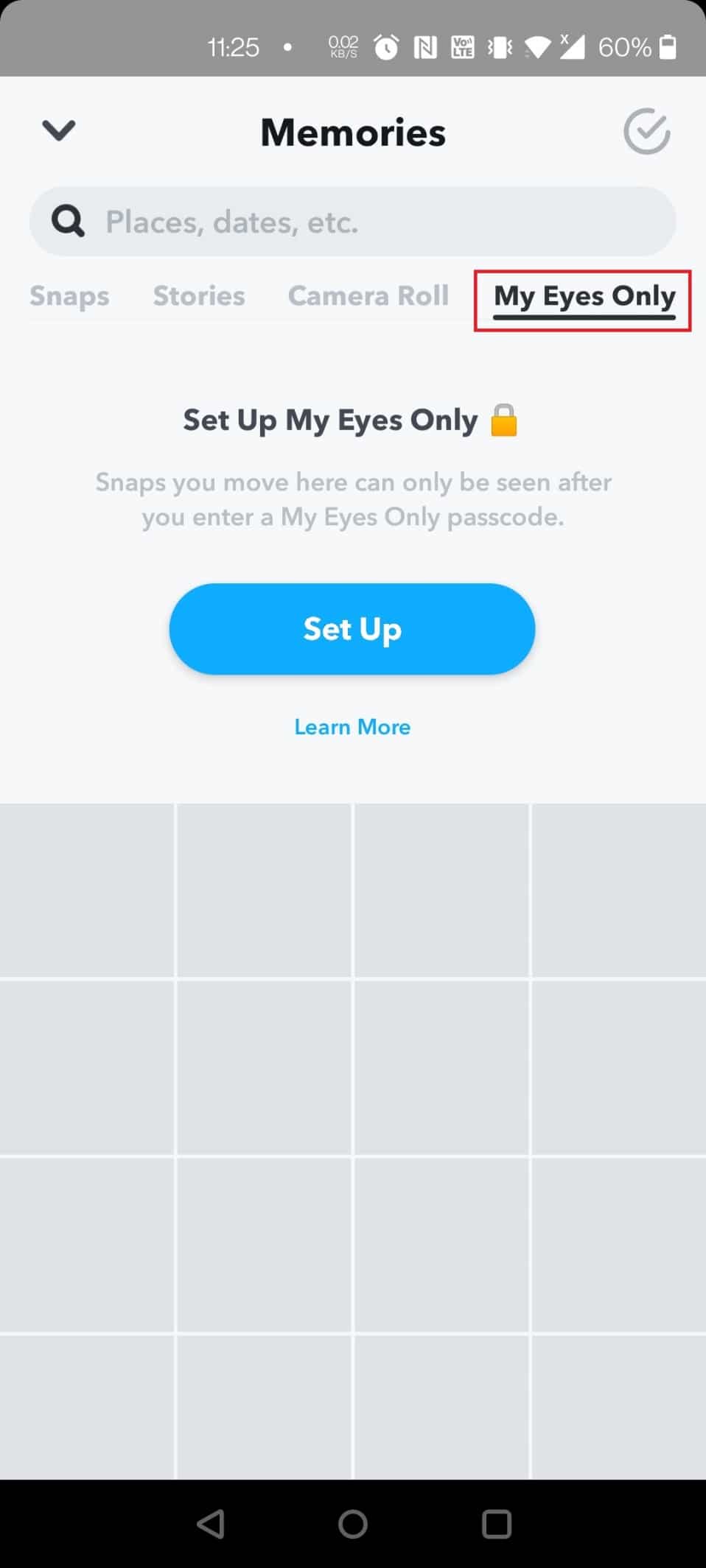Collapse Memories using the down chevron
Image resolution: width=706 pixels, height=1568 pixels.
tap(58, 131)
